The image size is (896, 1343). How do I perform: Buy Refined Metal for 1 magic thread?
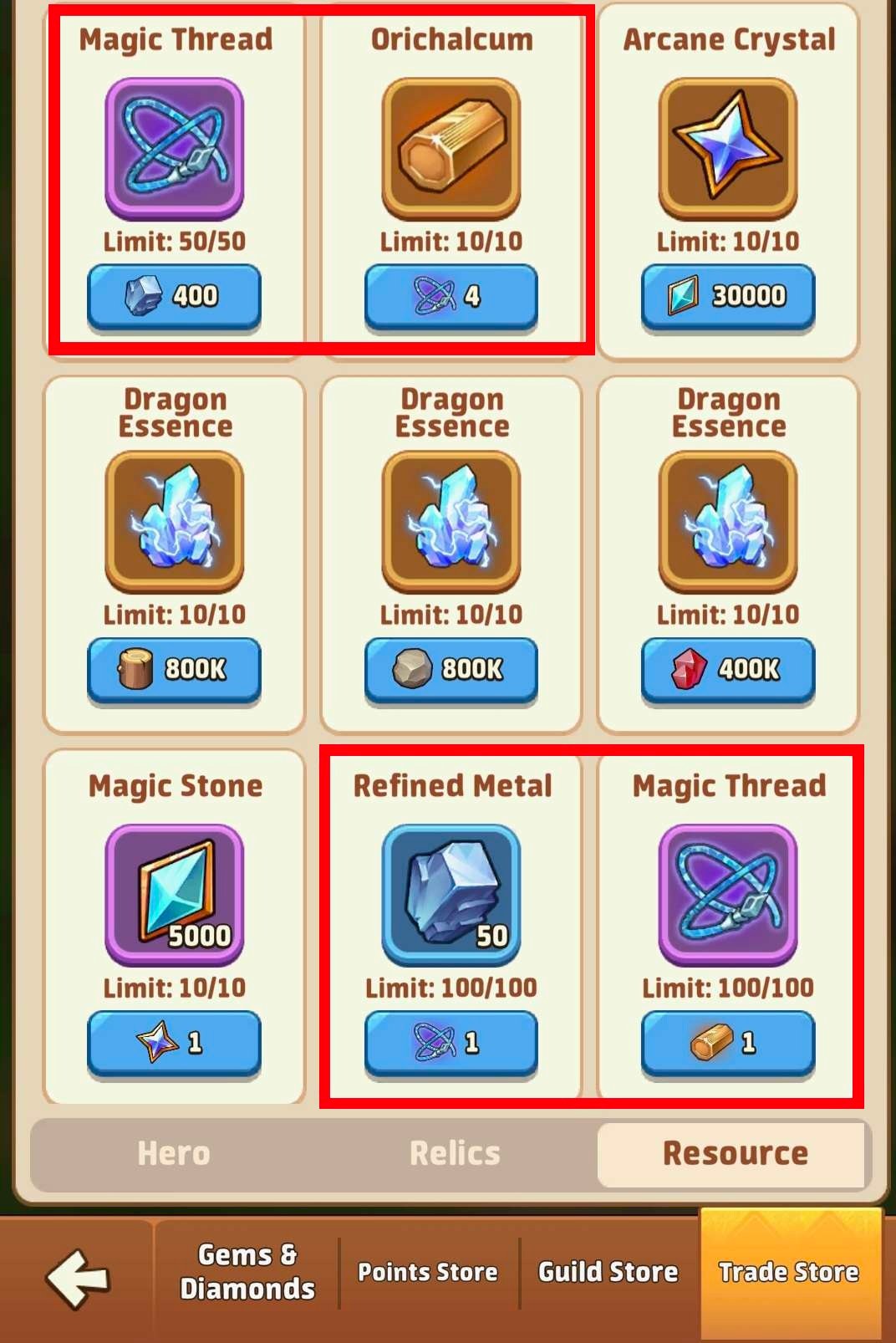coord(451,1042)
